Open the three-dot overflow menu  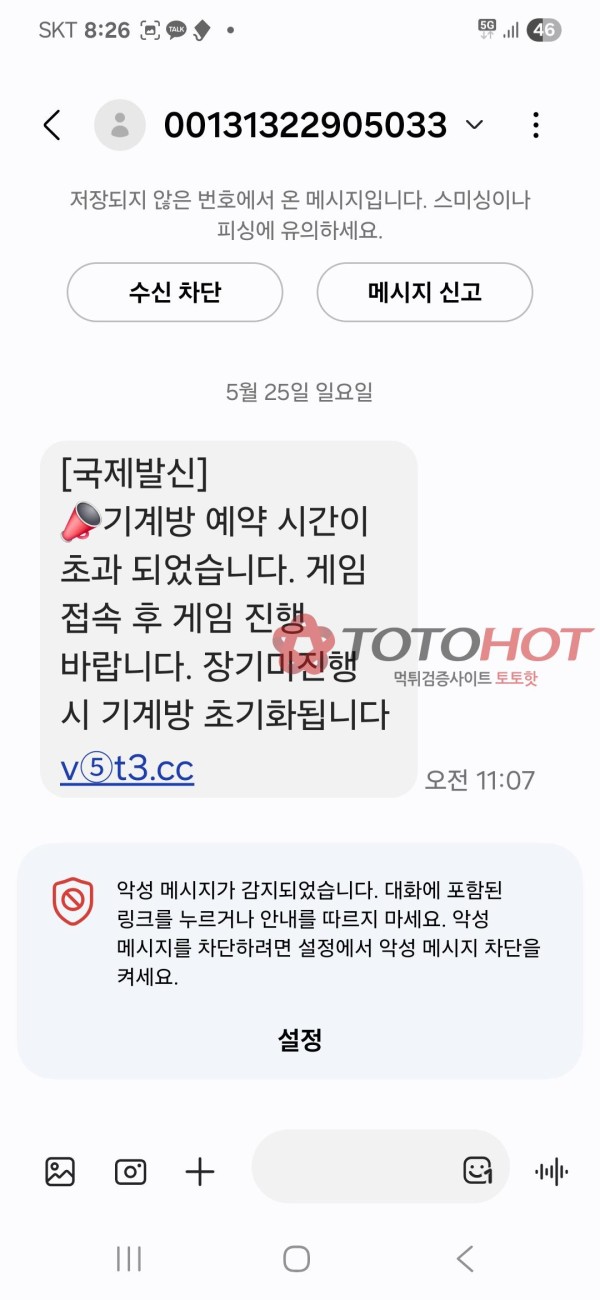click(536, 125)
